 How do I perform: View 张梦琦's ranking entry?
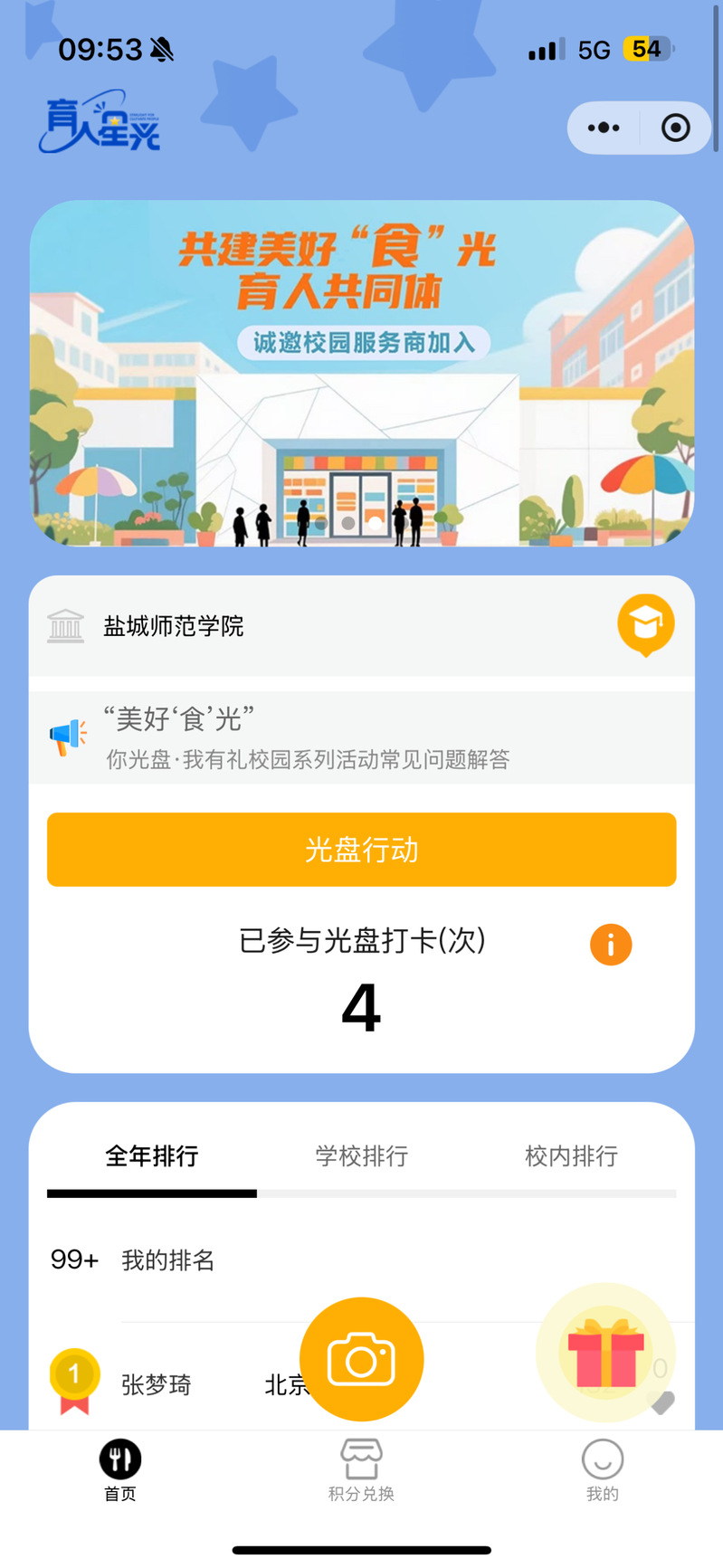pos(156,1384)
